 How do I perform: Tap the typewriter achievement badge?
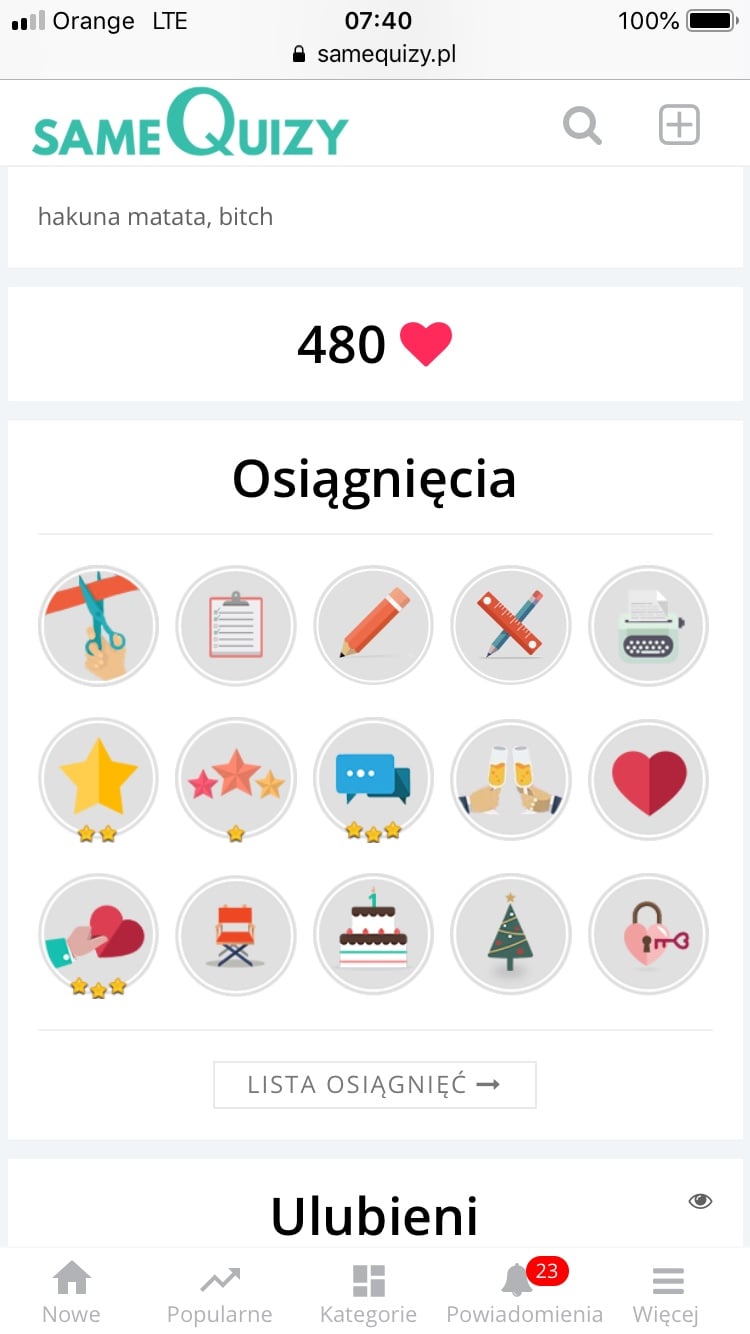(x=648, y=626)
